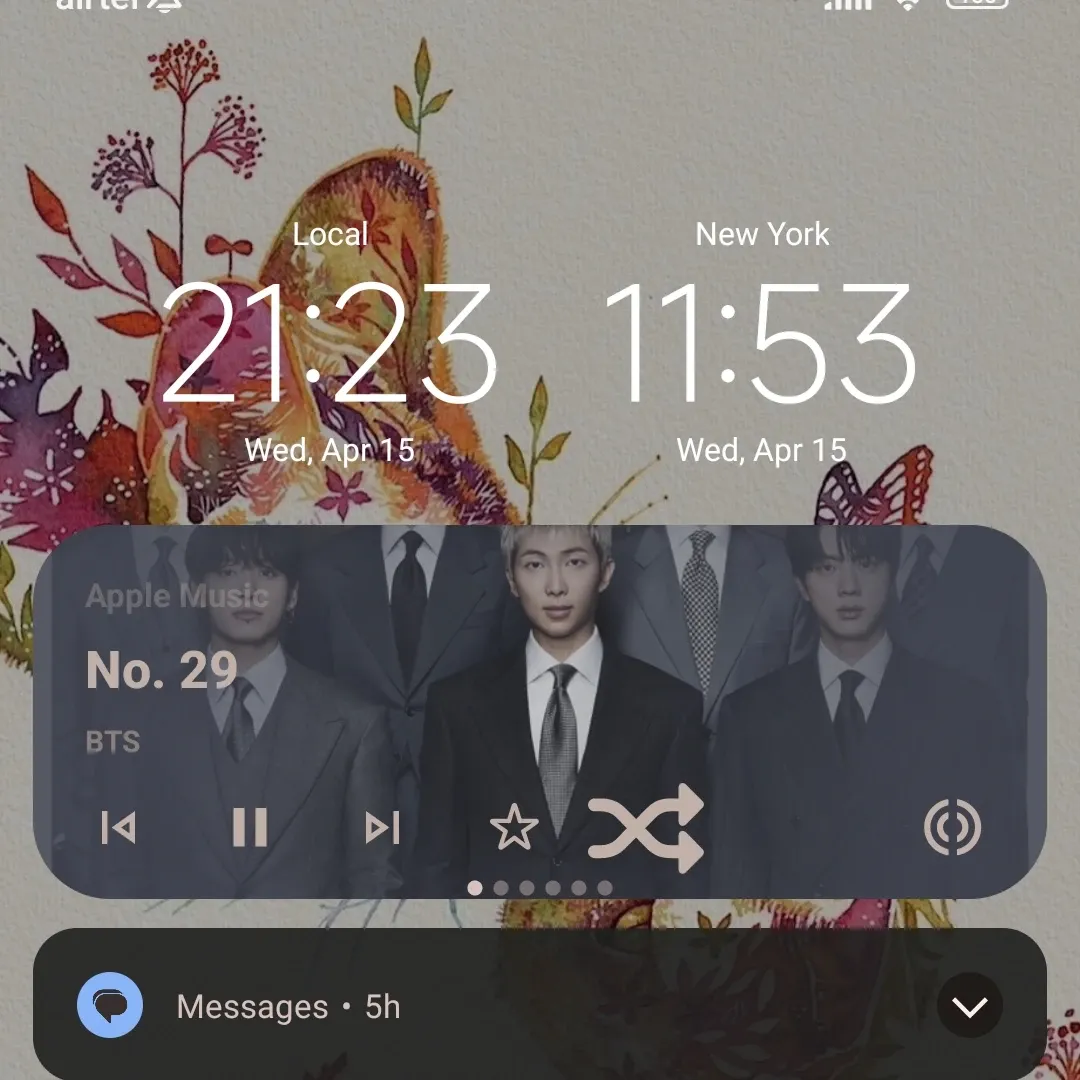The image size is (1080, 1080).
Task: Toggle shuffle playback
Action: click(x=646, y=829)
